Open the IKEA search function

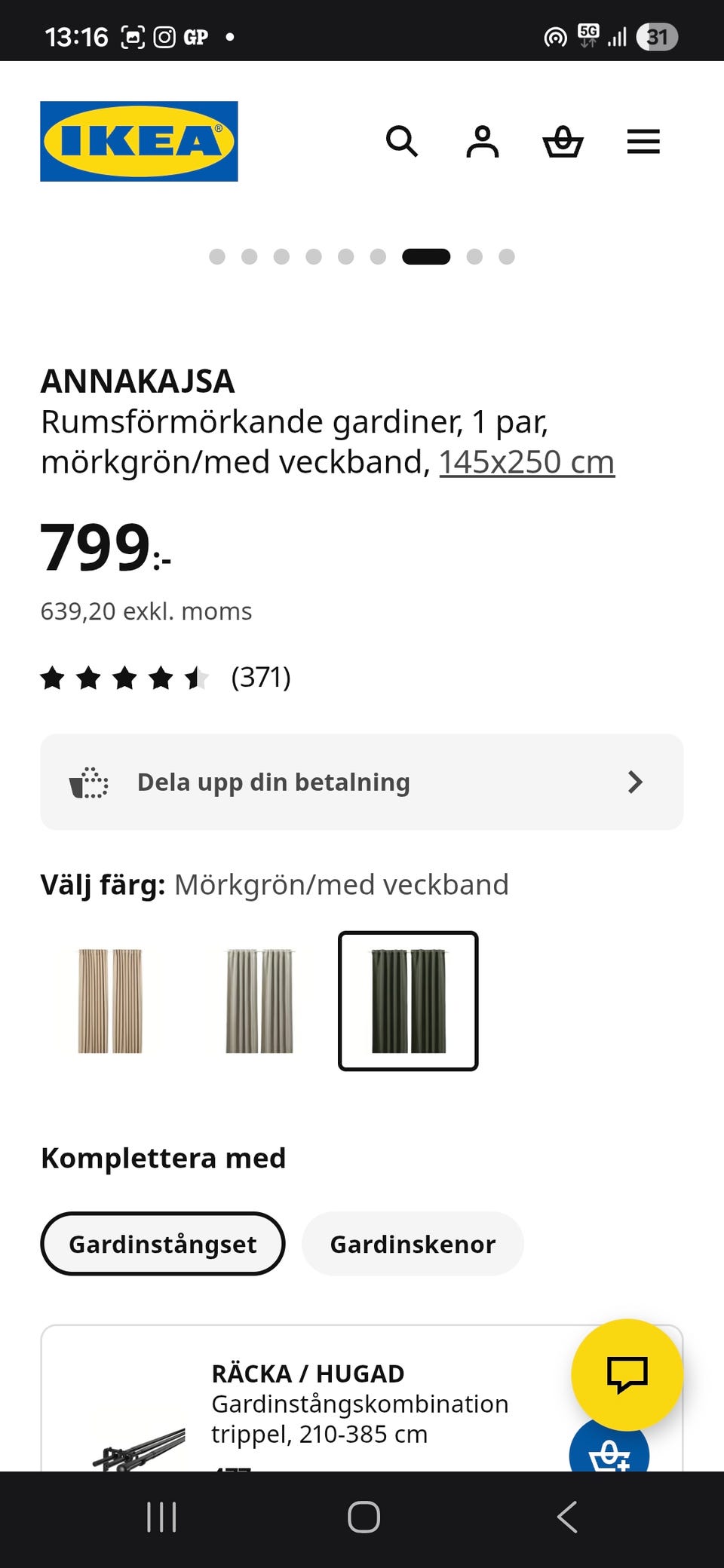[403, 142]
